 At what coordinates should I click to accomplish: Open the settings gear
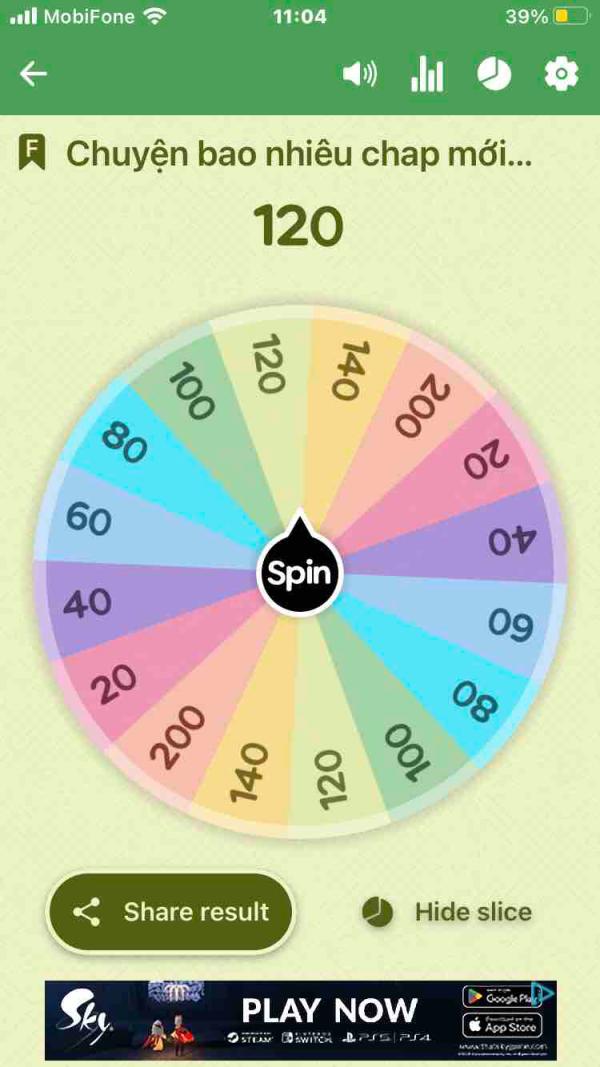[561, 74]
